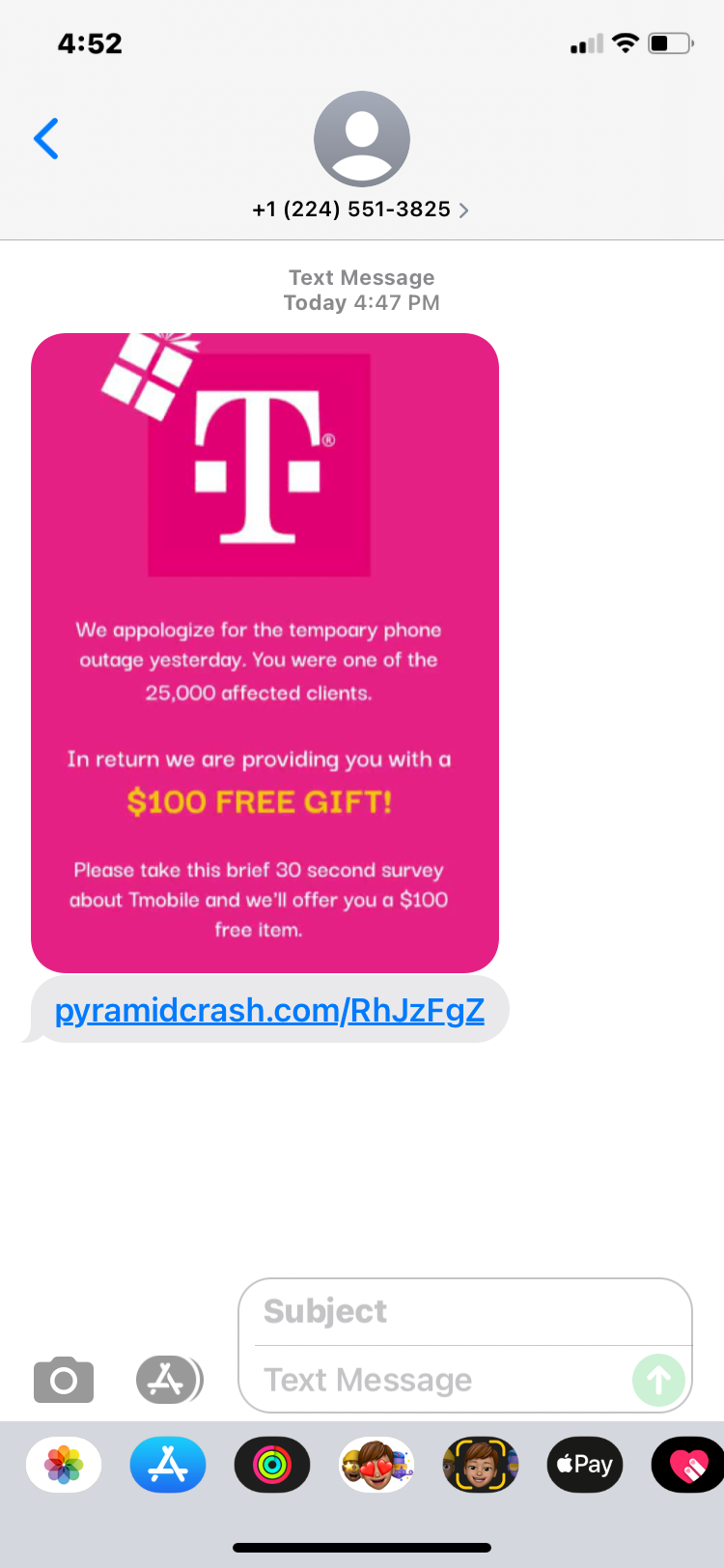Open the pyramidcrash.com link
724x1568 pixels.
[x=269, y=1010]
